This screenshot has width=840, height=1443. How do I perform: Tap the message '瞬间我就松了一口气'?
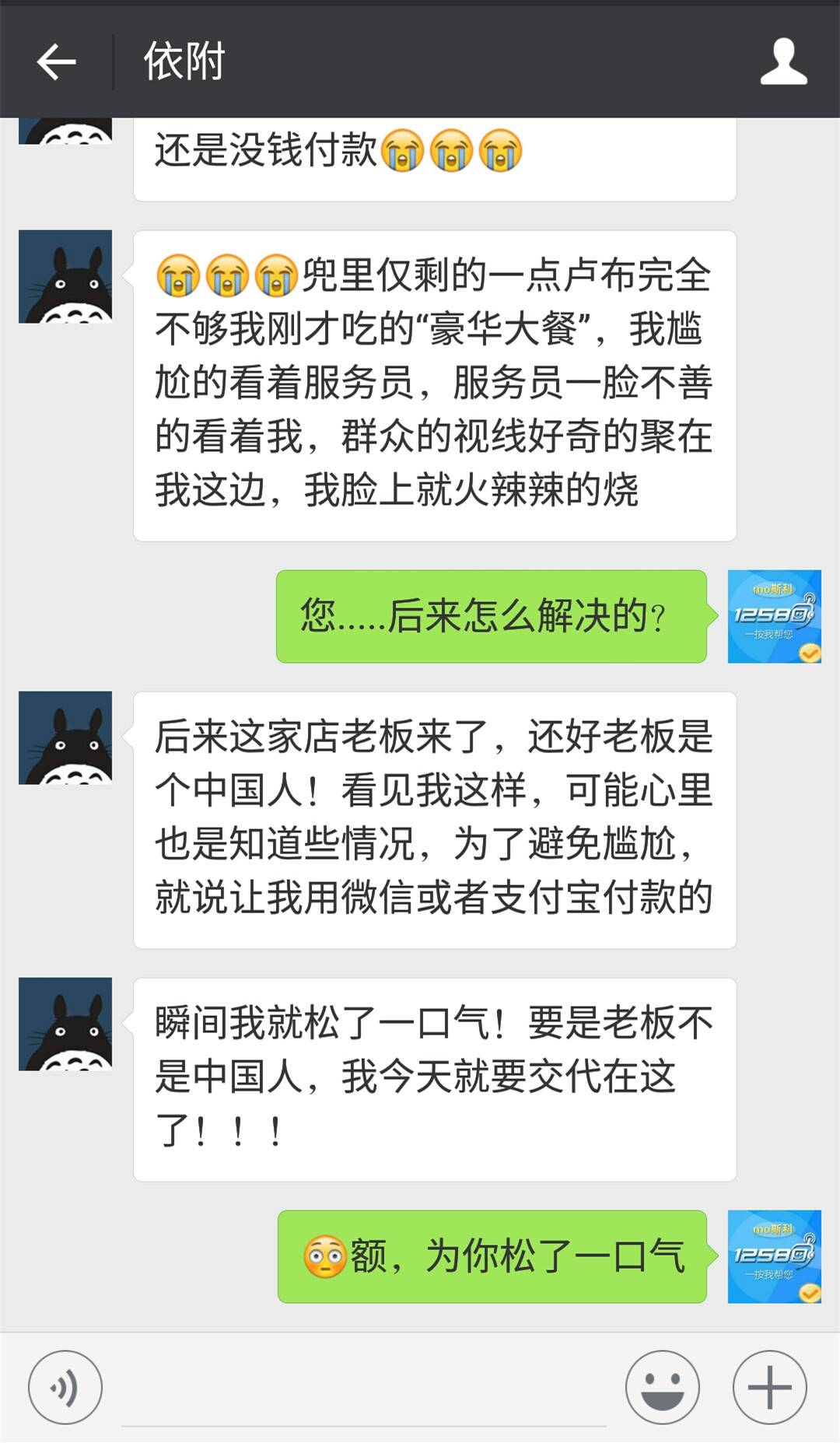[436, 1066]
